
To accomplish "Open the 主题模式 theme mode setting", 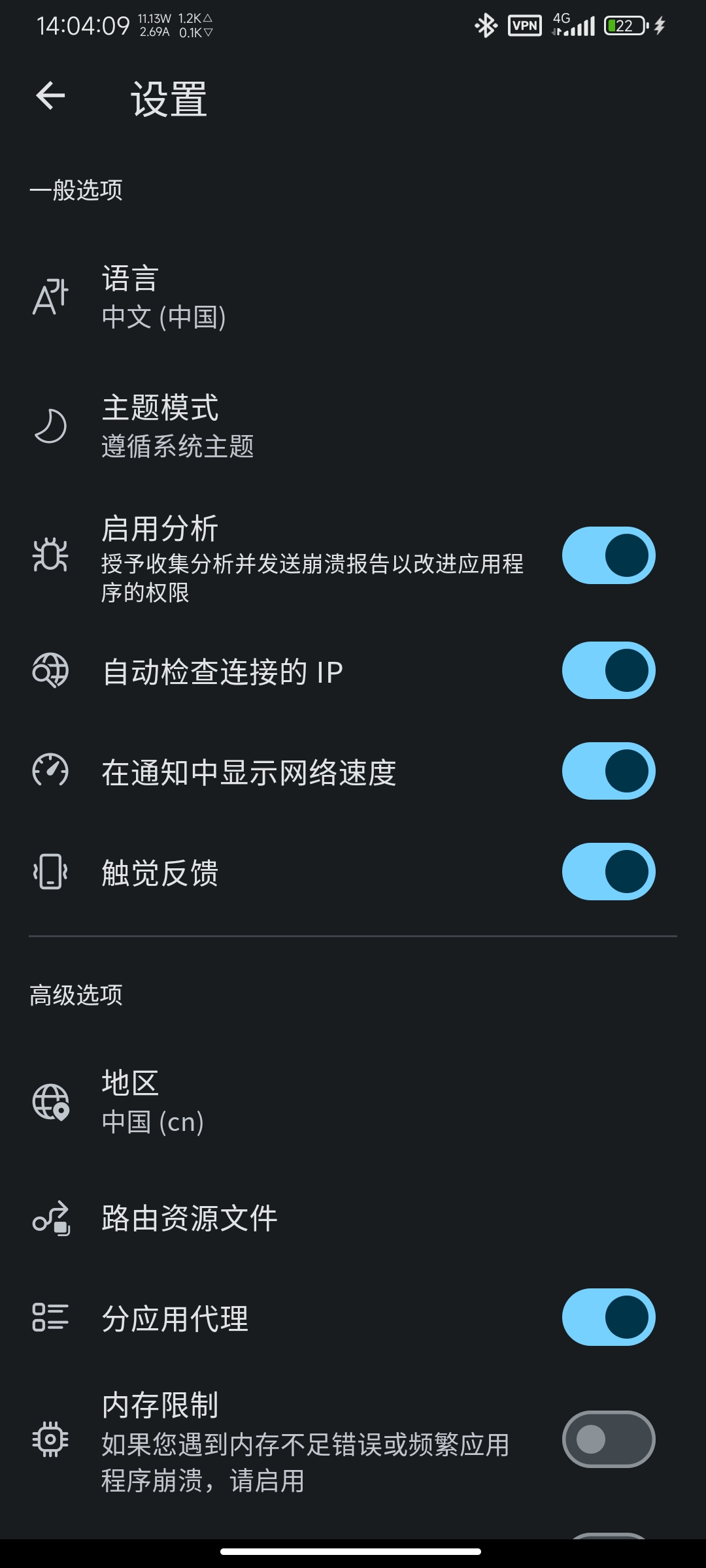I will click(353, 427).
